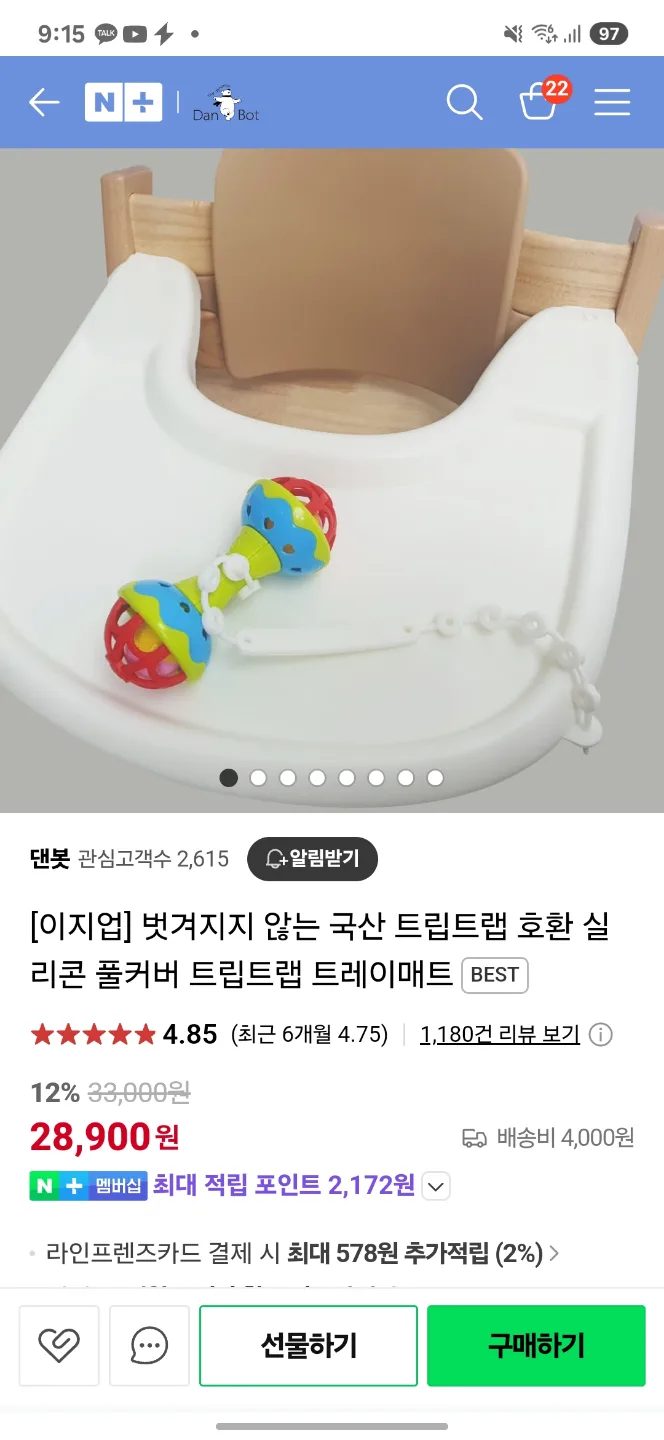Expand the 최대 적립 포인트 dropdown

(x=436, y=1187)
